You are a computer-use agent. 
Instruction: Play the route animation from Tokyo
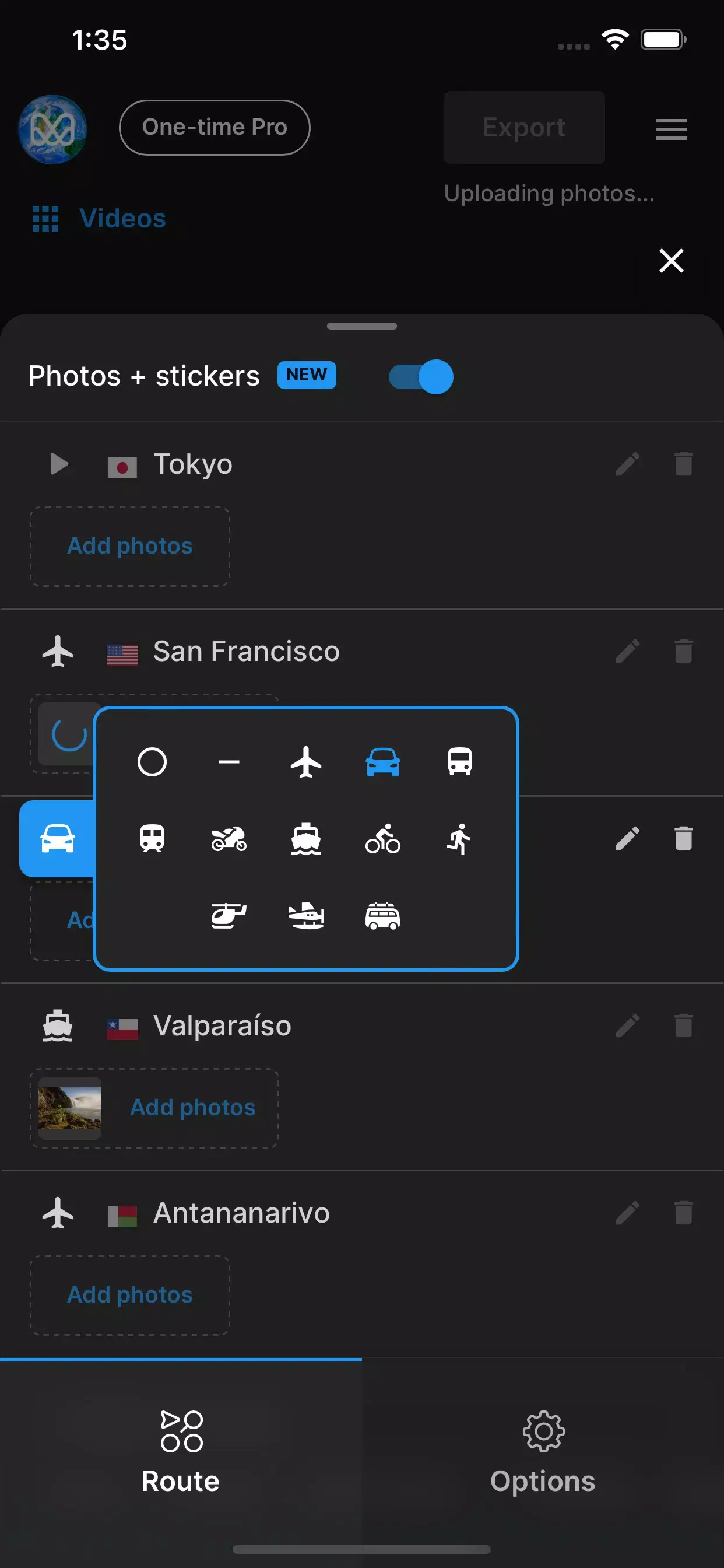tap(59, 464)
